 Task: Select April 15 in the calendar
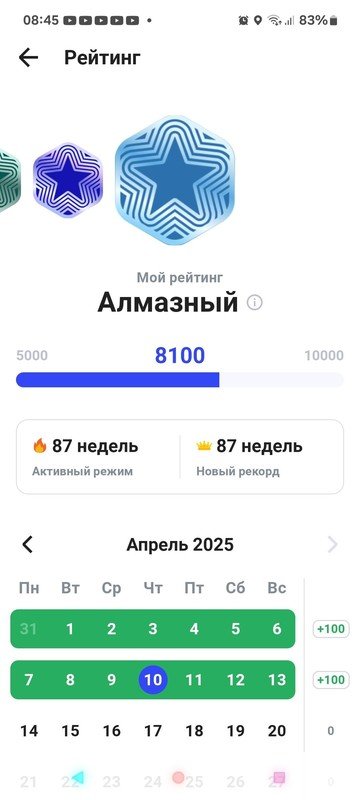point(70,731)
